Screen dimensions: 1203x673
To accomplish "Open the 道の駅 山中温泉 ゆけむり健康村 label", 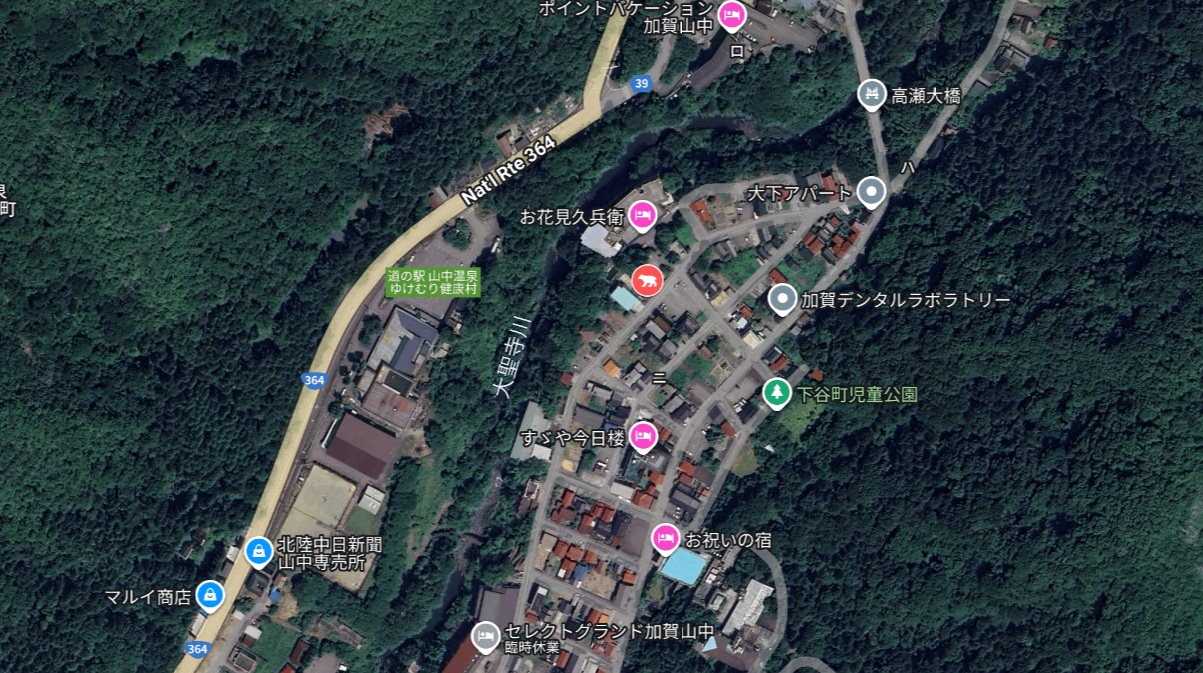I will 433,281.
